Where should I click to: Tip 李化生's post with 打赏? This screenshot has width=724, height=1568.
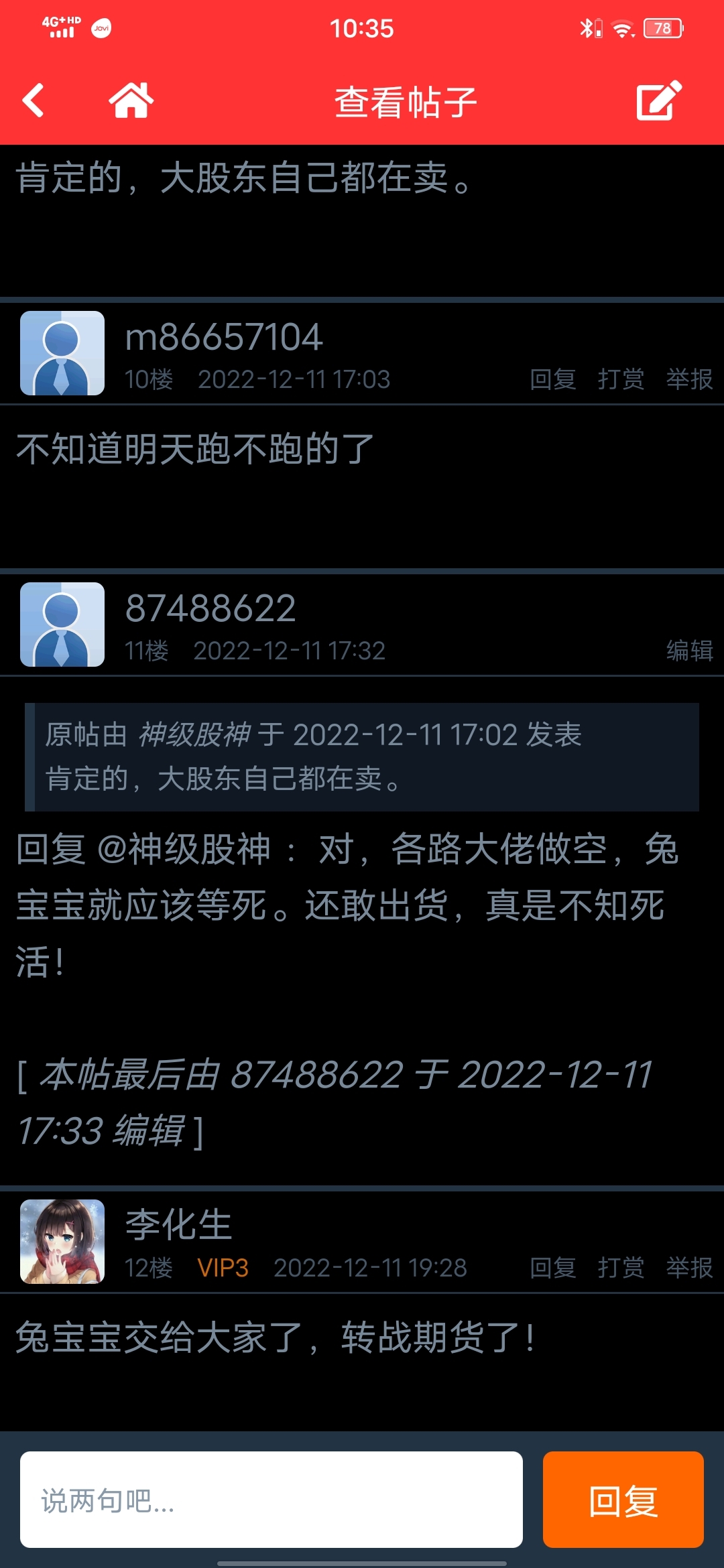pos(621,1268)
